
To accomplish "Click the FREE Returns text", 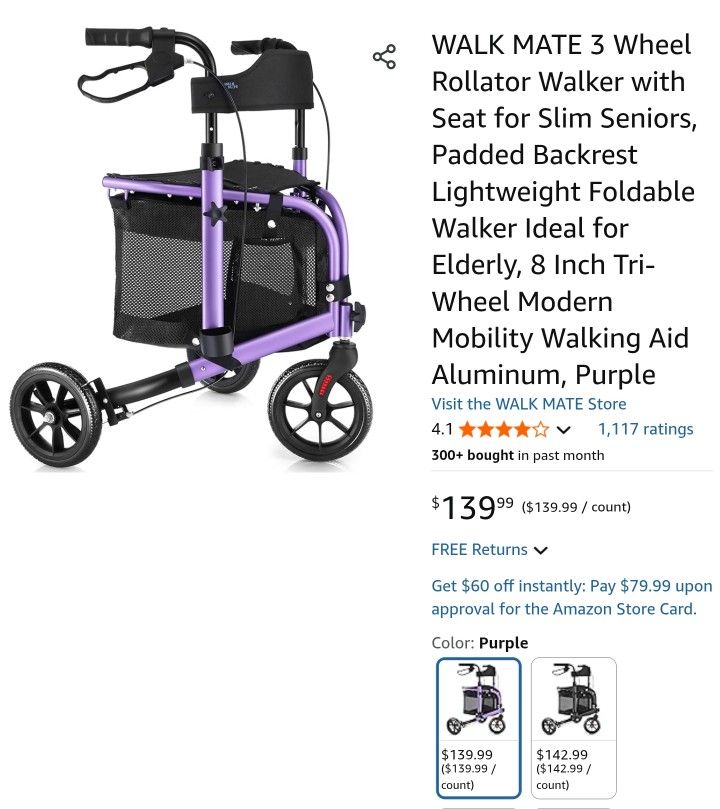I will [479, 549].
